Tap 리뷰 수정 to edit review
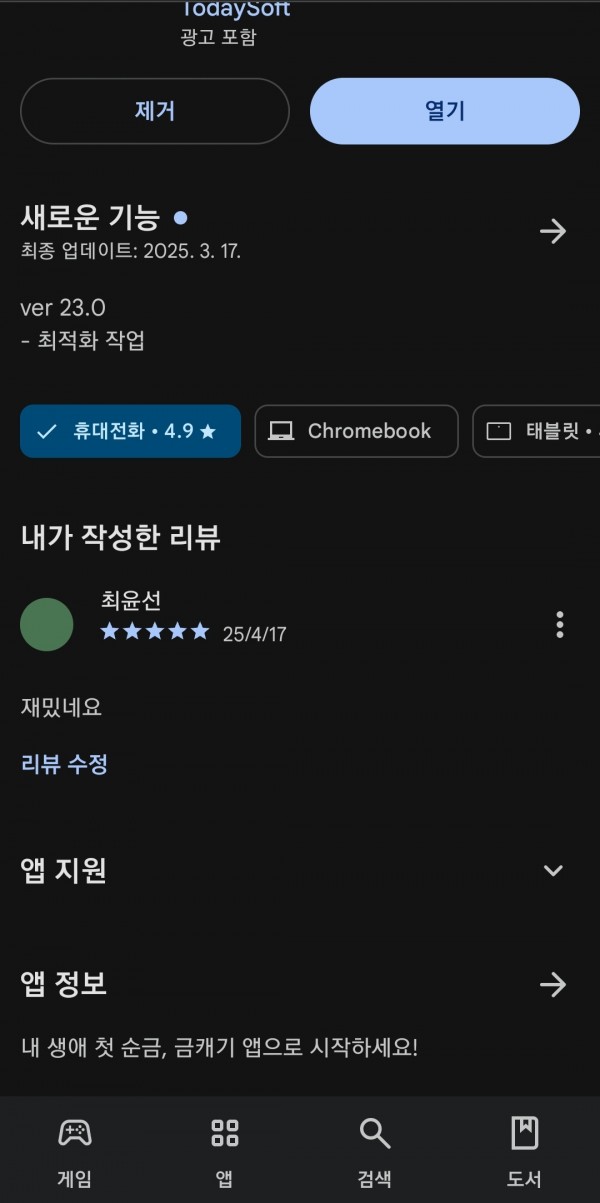The height and width of the screenshot is (1203, 600). (x=64, y=765)
